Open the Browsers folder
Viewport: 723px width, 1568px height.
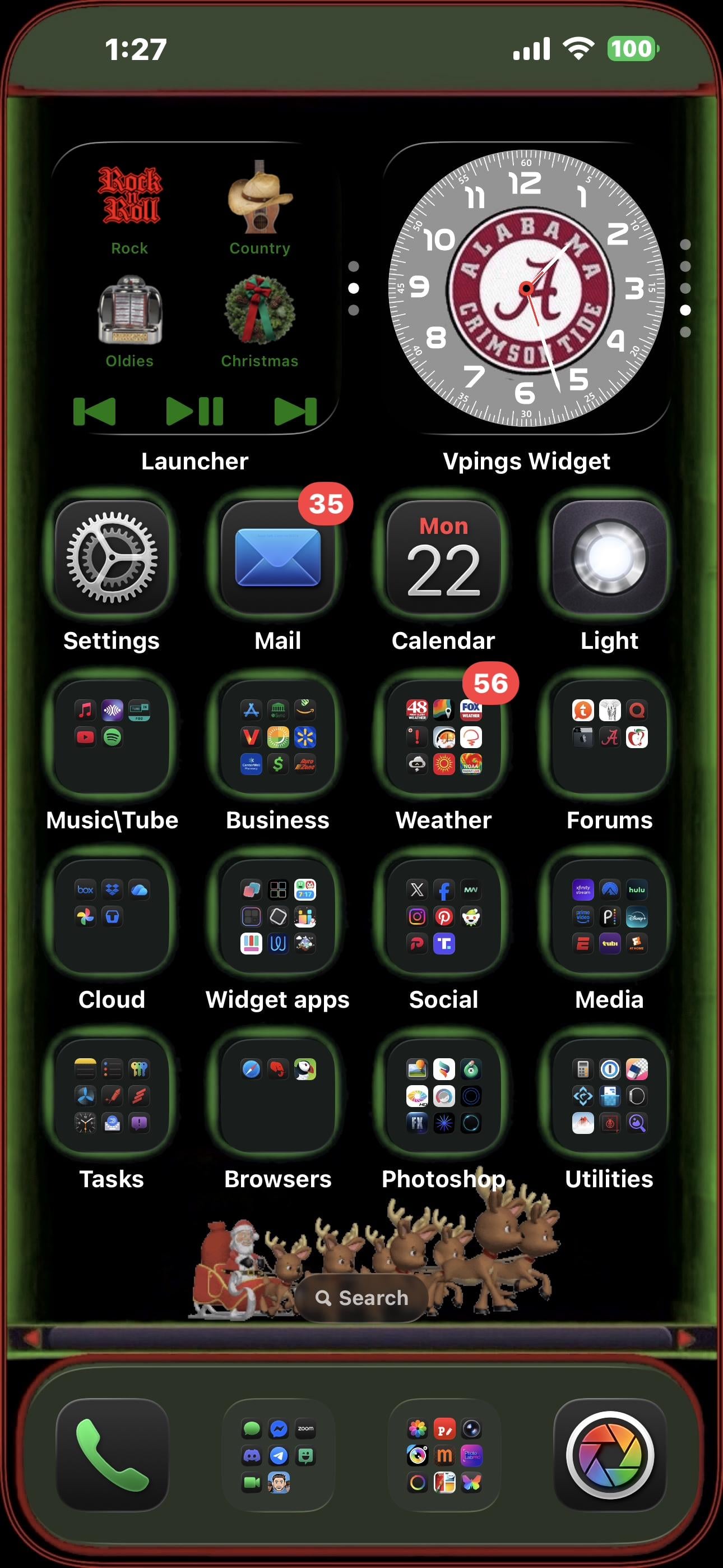pyautogui.click(x=277, y=1096)
